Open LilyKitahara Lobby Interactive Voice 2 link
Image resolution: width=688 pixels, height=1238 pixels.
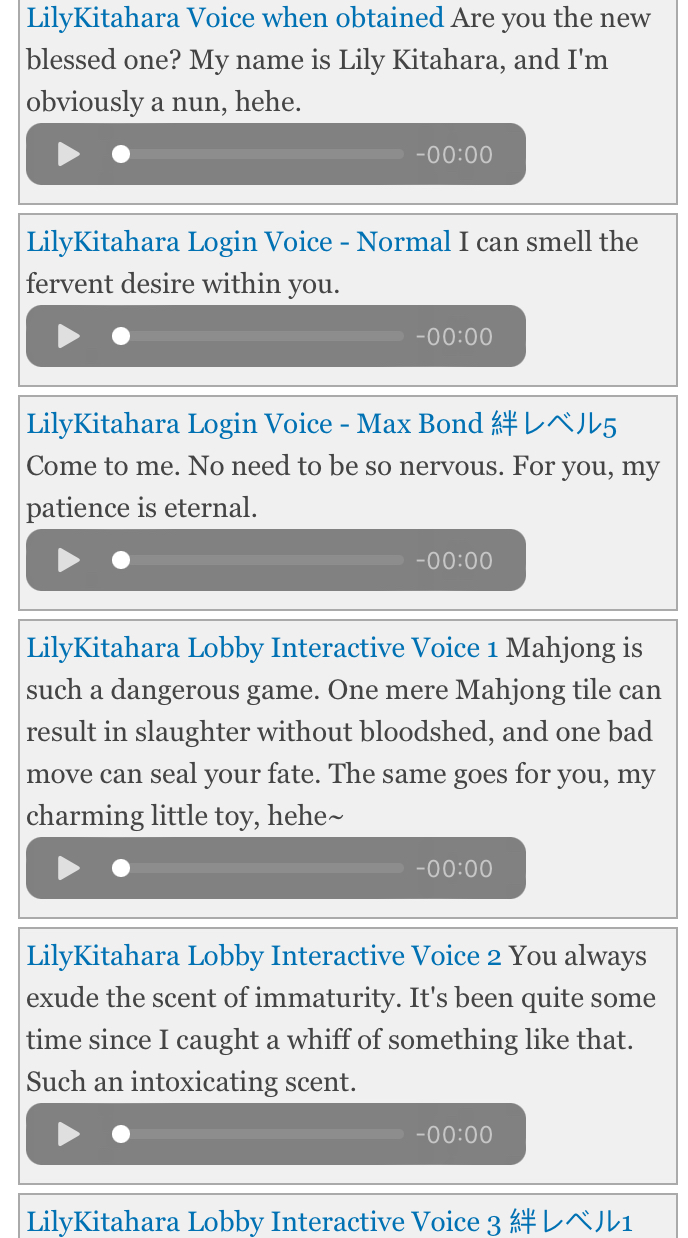[264, 956]
